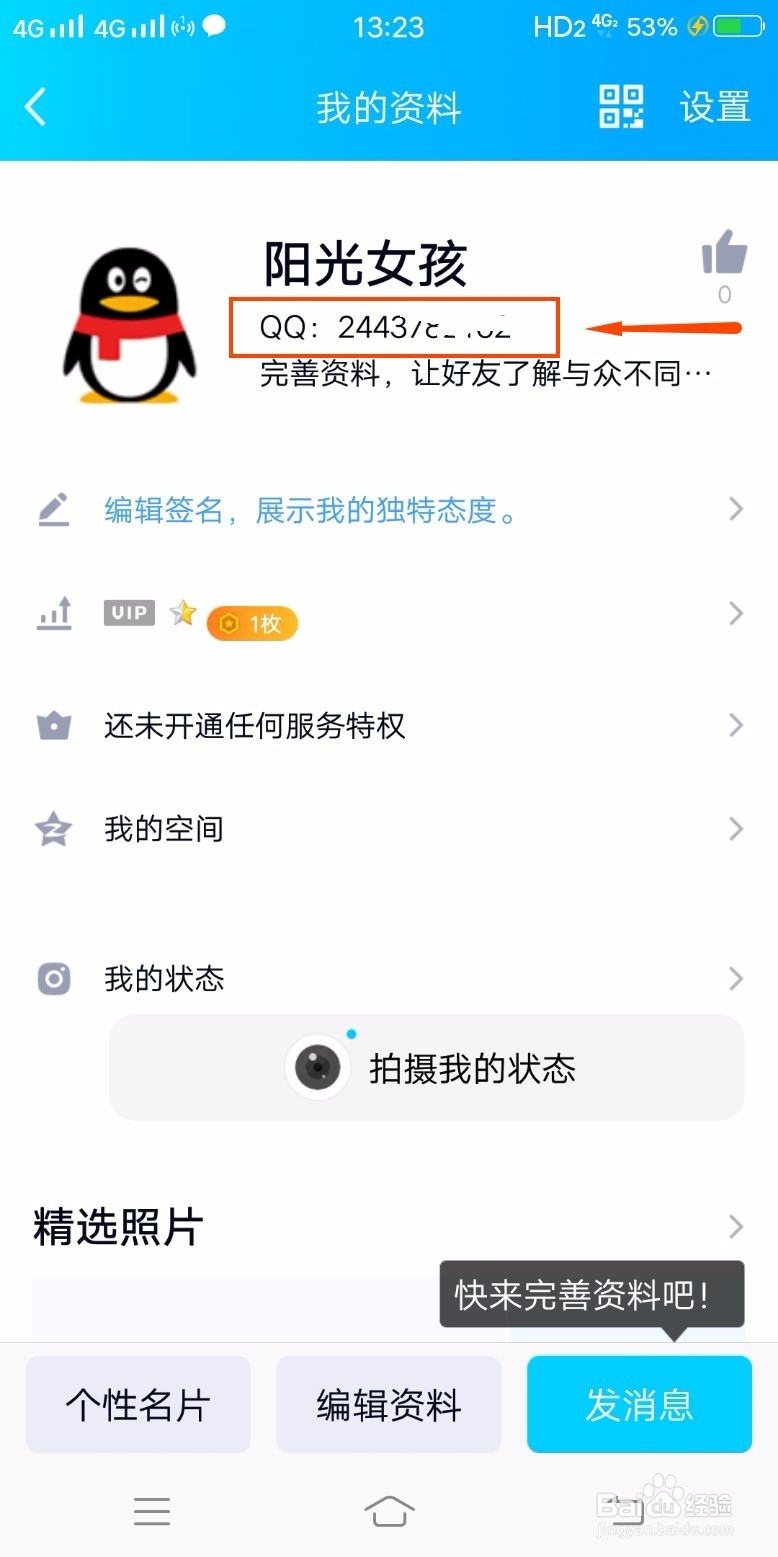Open 设置 in the top bar
778x1557 pixels.
pos(715,107)
